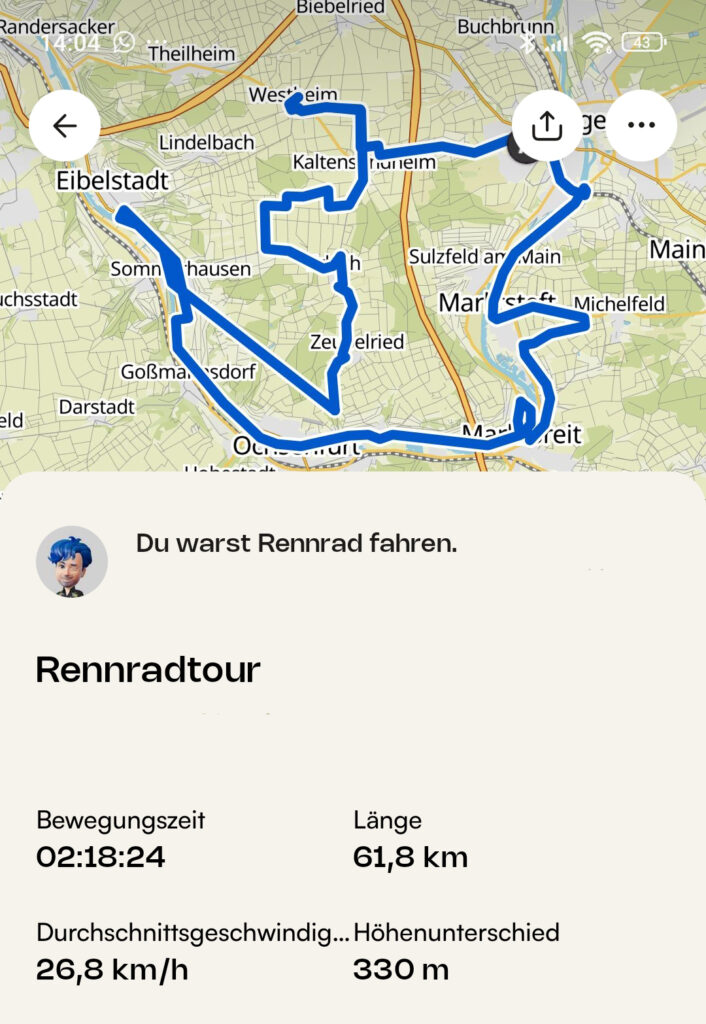706x1024 pixels.
Task: Open the profile avatar
Action: (x=72, y=561)
